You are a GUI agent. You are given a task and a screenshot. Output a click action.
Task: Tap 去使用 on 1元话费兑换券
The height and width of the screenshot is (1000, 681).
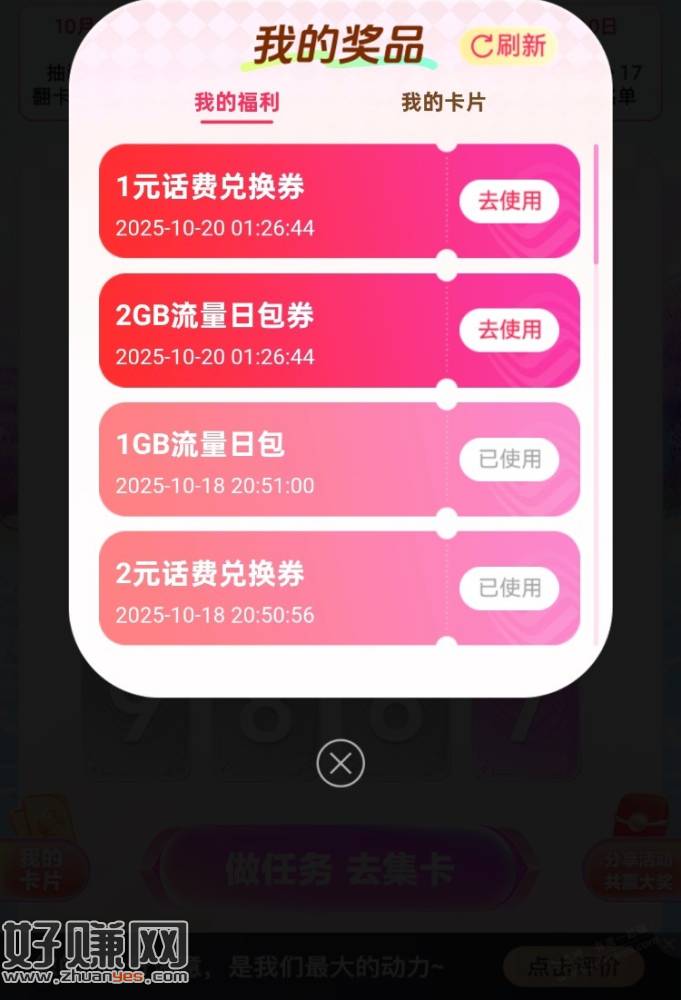point(509,201)
